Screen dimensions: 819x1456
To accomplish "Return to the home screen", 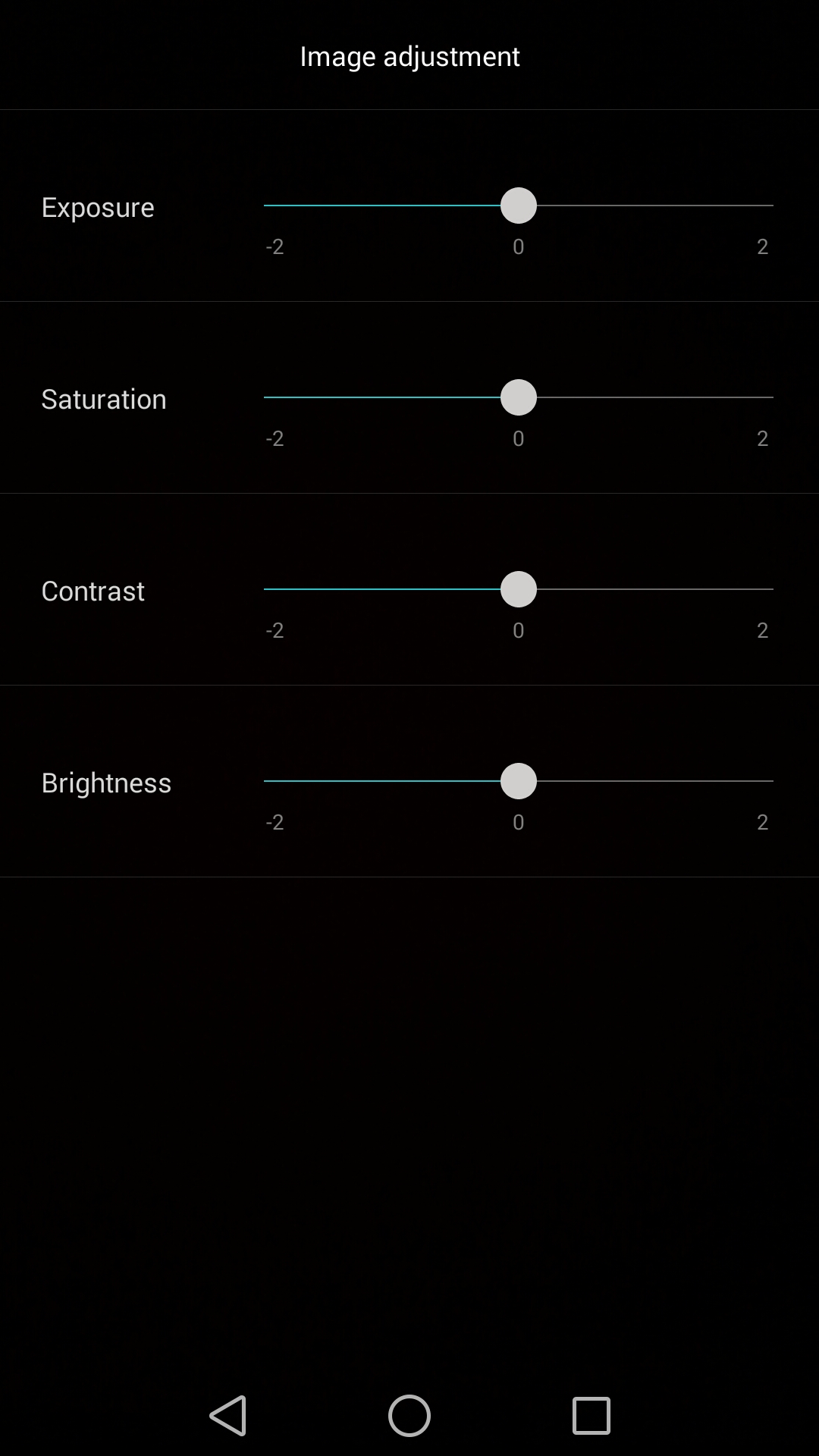I will (x=409, y=1415).
